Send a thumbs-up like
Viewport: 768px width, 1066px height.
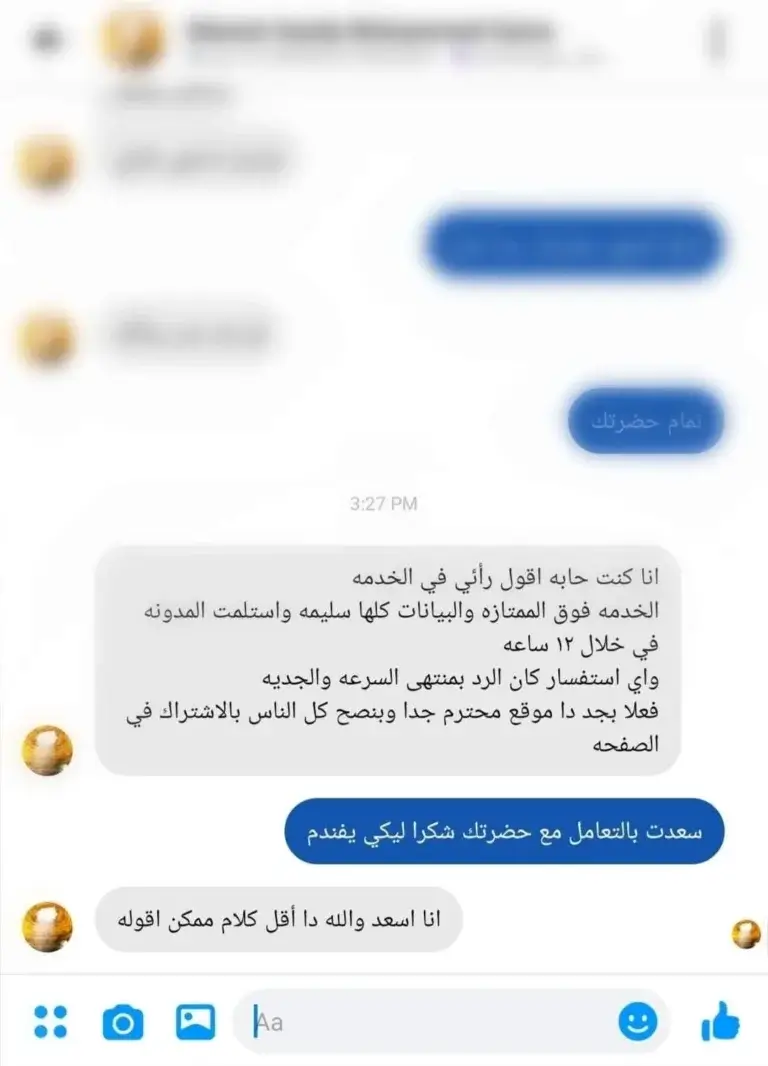pyautogui.click(x=720, y=1022)
